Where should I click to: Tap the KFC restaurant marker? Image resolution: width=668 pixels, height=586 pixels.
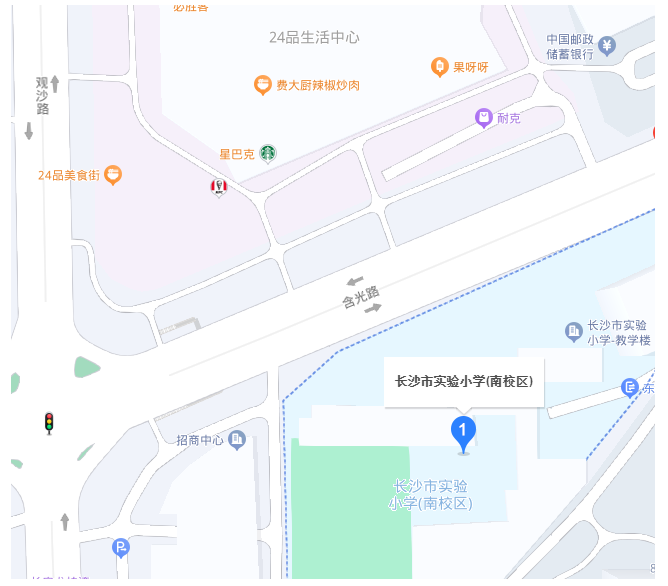pyautogui.click(x=218, y=186)
